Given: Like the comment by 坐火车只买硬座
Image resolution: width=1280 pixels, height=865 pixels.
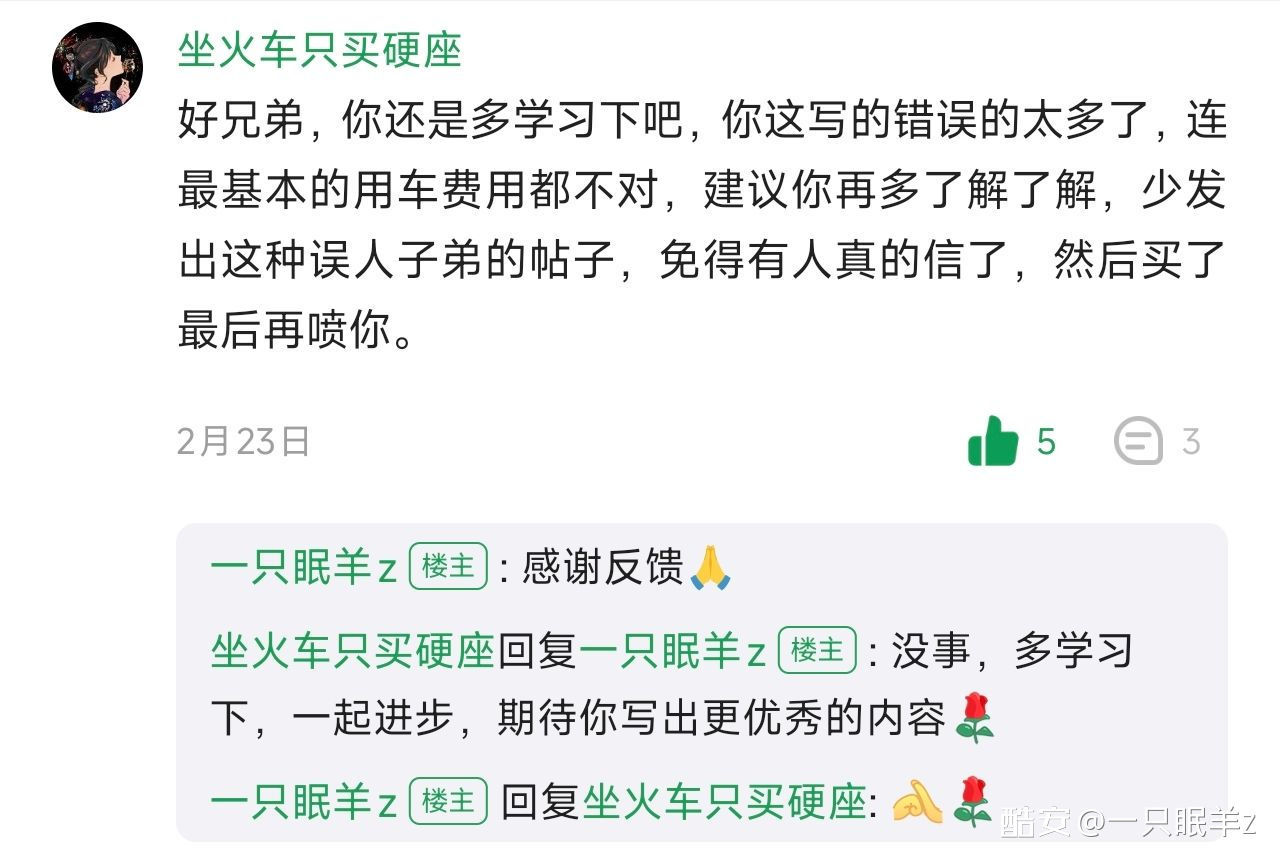Looking at the screenshot, I should [993, 441].
